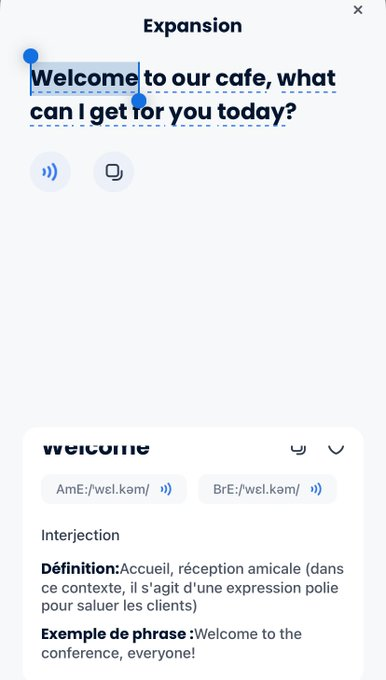Play audio of the full sentence
The image size is (386, 680).
pyautogui.click(x=50, y=172)
